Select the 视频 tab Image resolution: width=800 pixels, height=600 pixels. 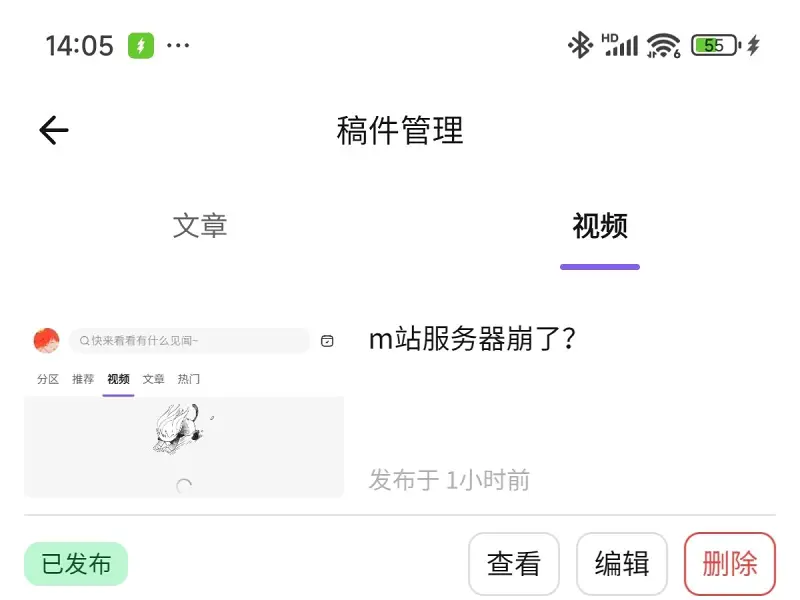pyautogui.click(x=599, y=227)
